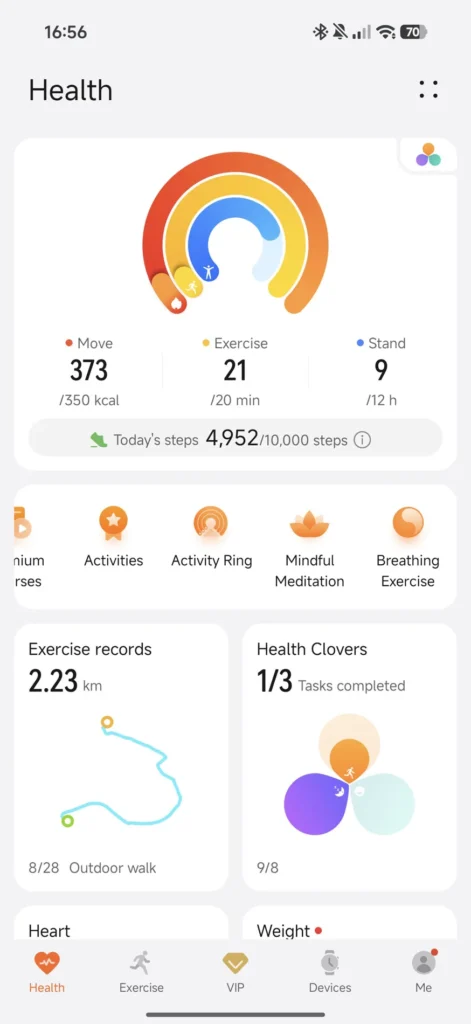Open the Health Clovers corner icon

[429, 155]
